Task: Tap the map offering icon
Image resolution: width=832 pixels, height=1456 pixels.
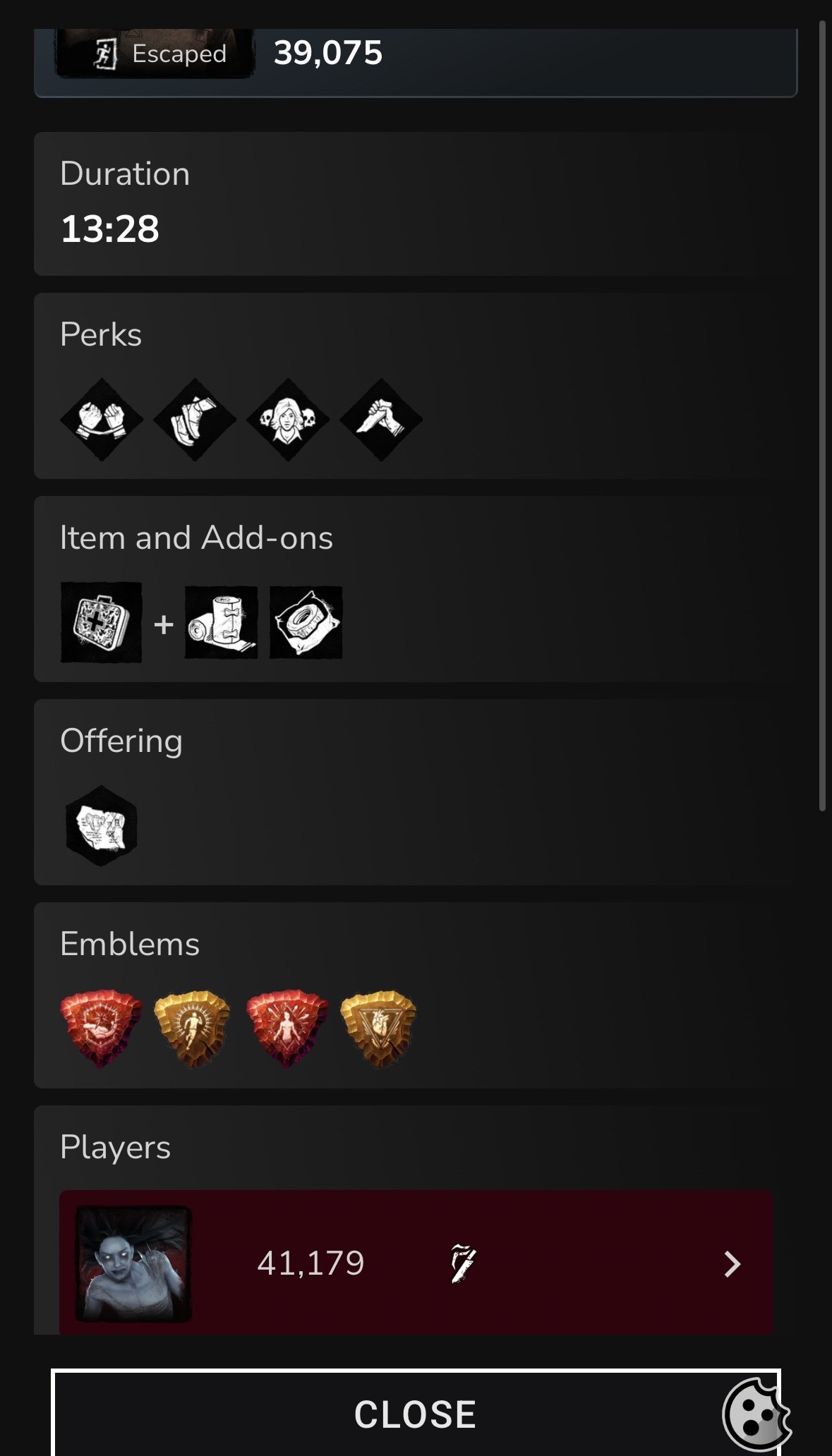Action: click(x=102, y=826)
